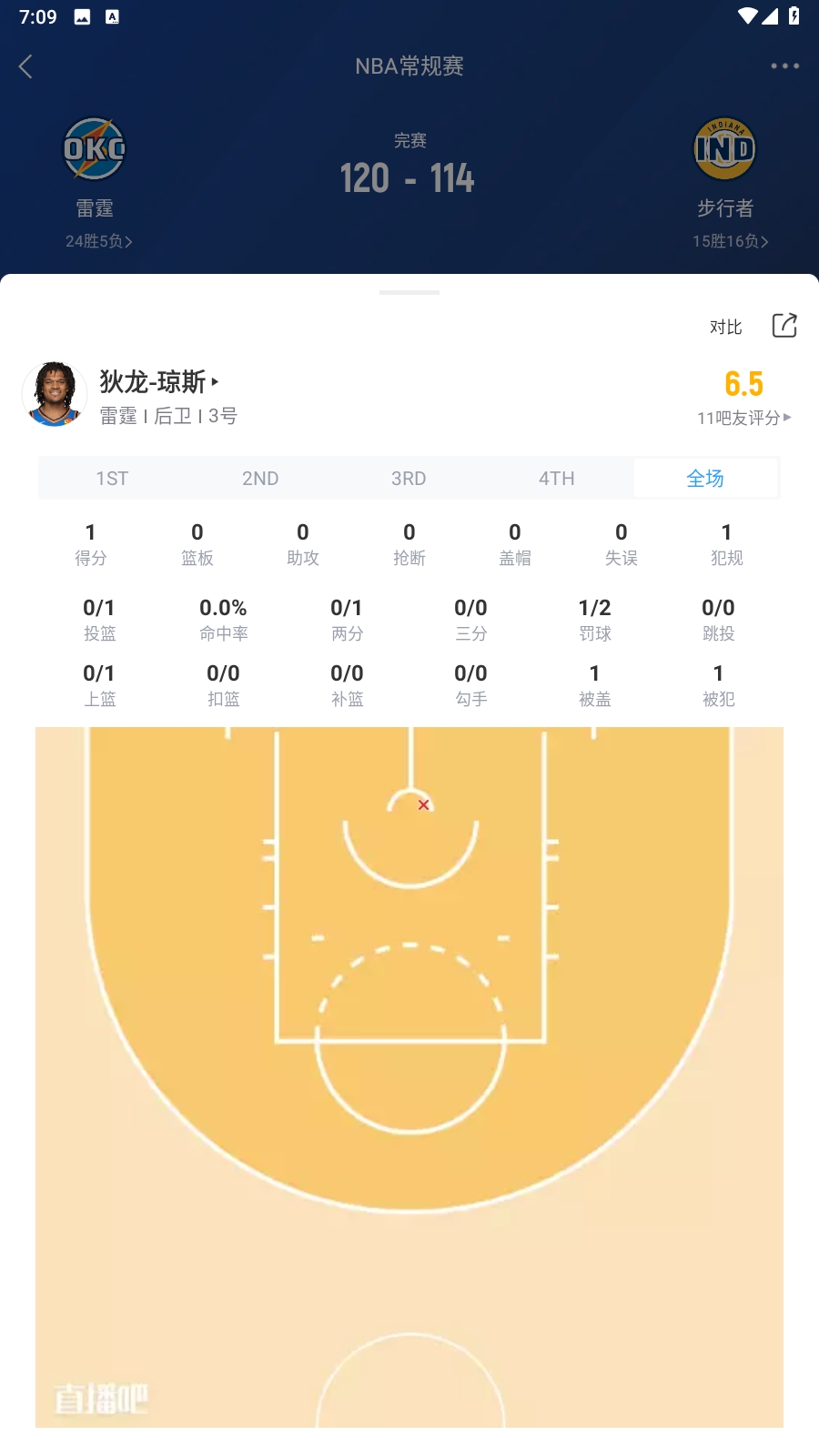Switch to the 1ST quarter tab
Screen dimensions: 819x1456
point(112,479)
